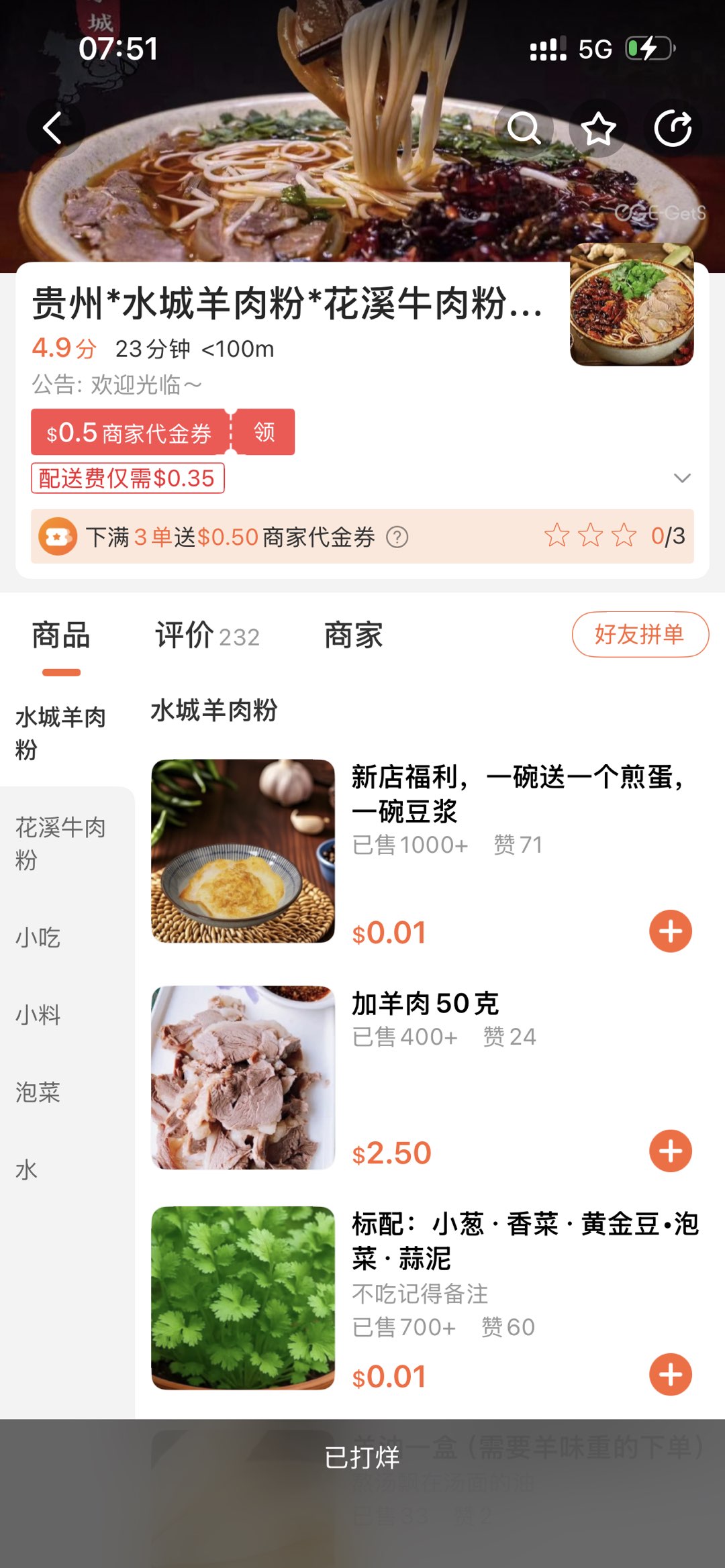Open help icon beside 商家代金券 offer

(x=397, y=537)
